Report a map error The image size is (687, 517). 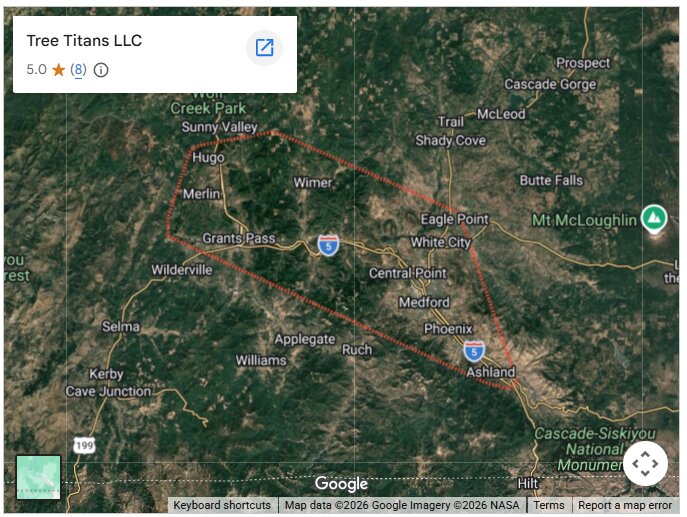point(625,505)
